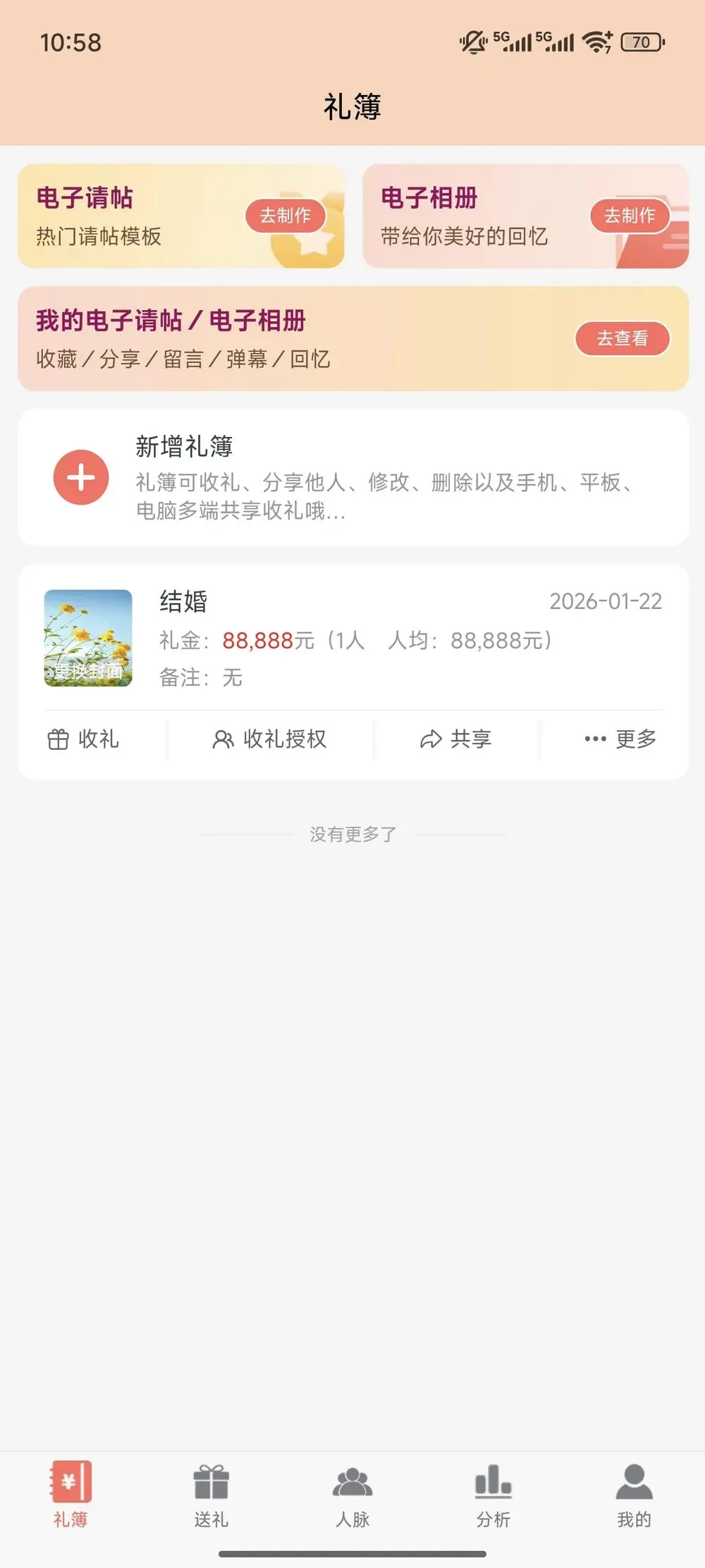Tap 去制作 on the 电子相册 card
Screen dimensions: 705x1568
(630, 216)
